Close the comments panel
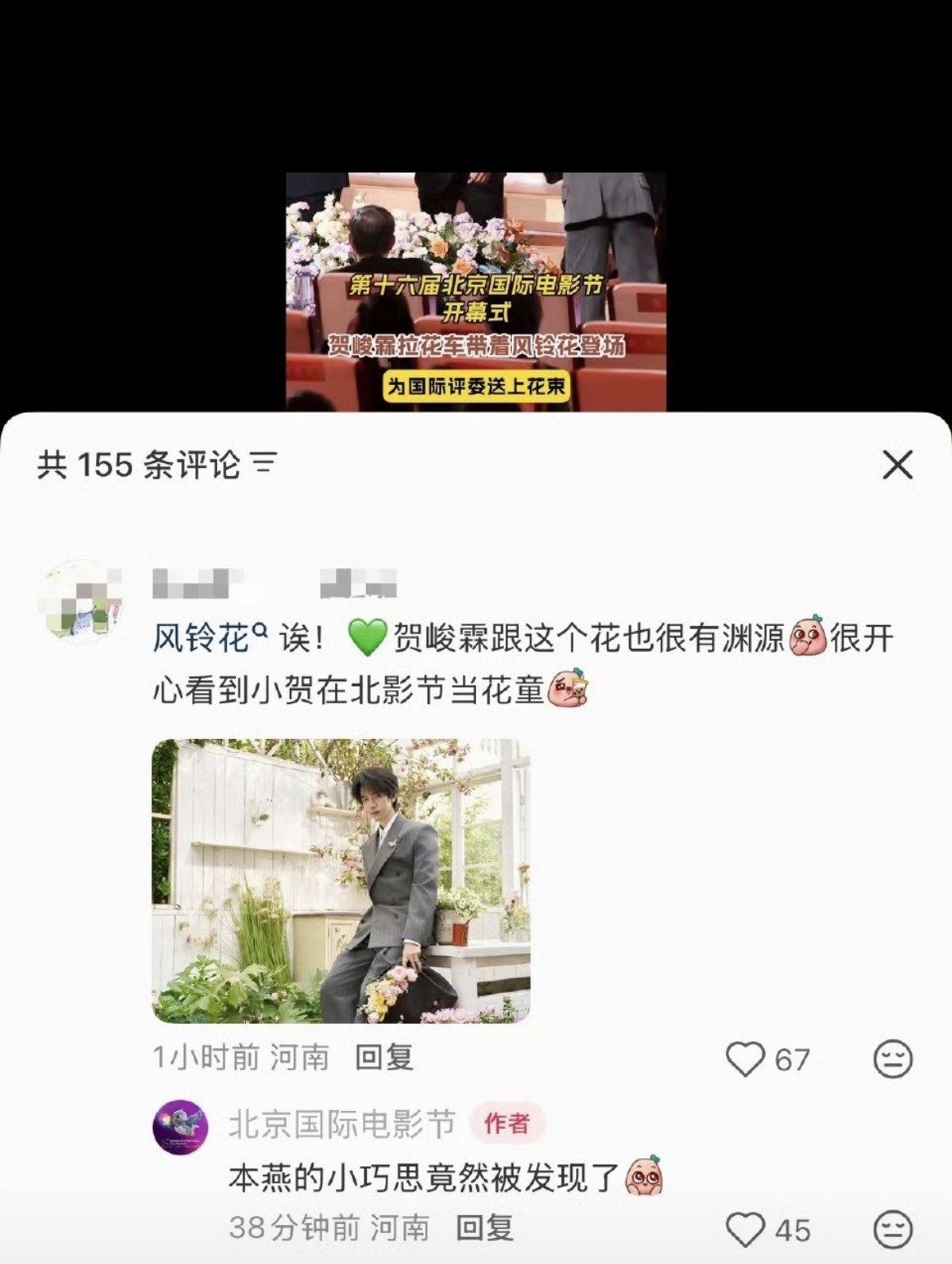Viewport: 952px width, 1264px height. point(897,465)
